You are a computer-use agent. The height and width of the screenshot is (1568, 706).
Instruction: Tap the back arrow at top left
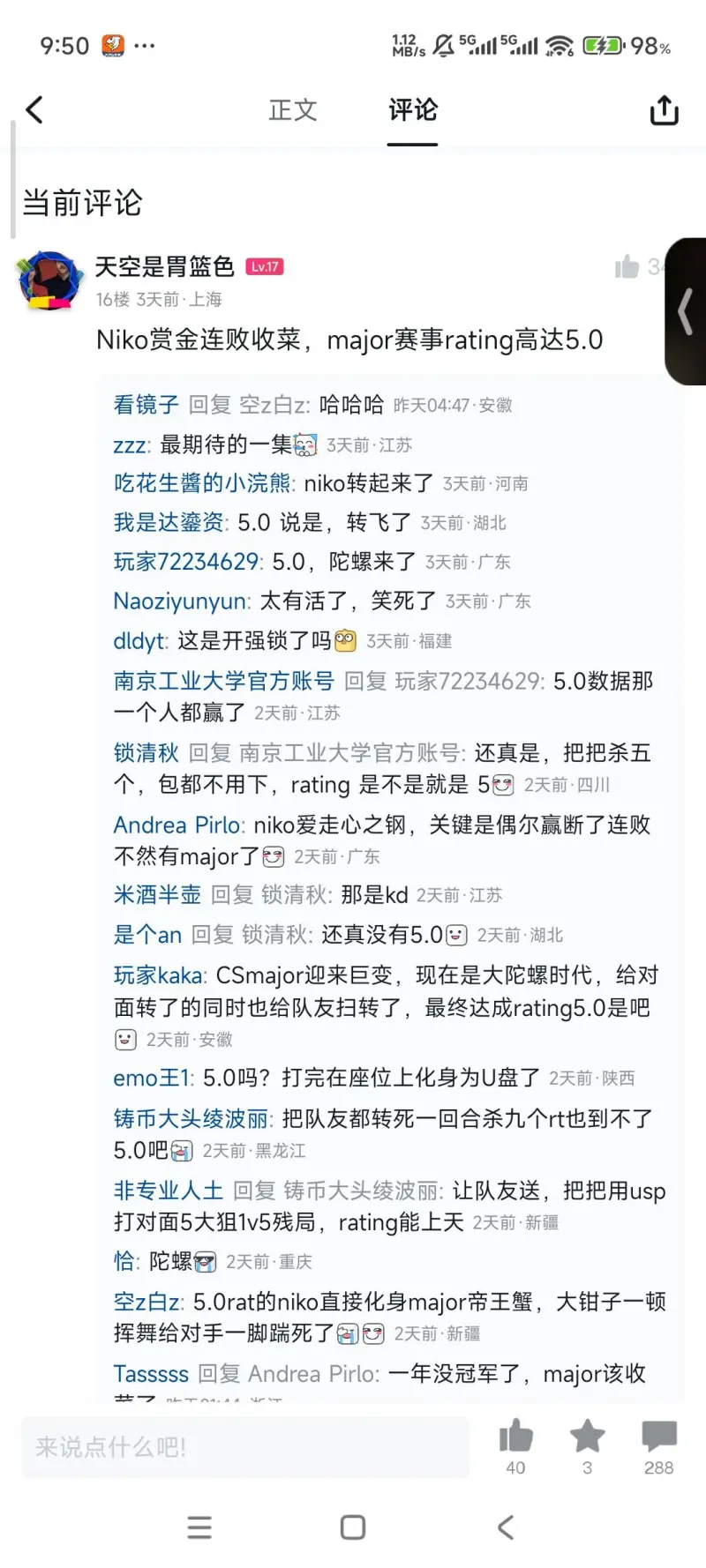tap(34, 109)
